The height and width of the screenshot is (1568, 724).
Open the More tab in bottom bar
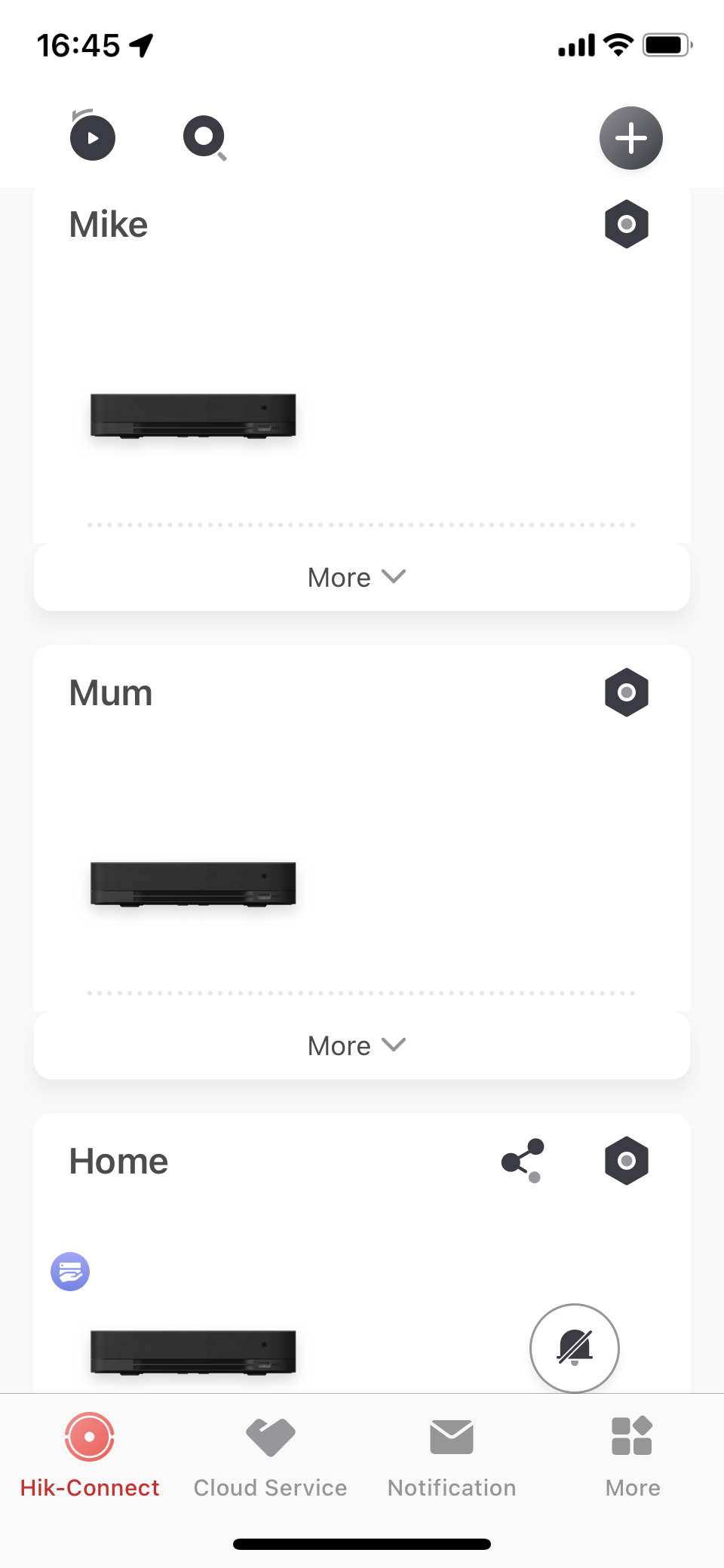632,1456
